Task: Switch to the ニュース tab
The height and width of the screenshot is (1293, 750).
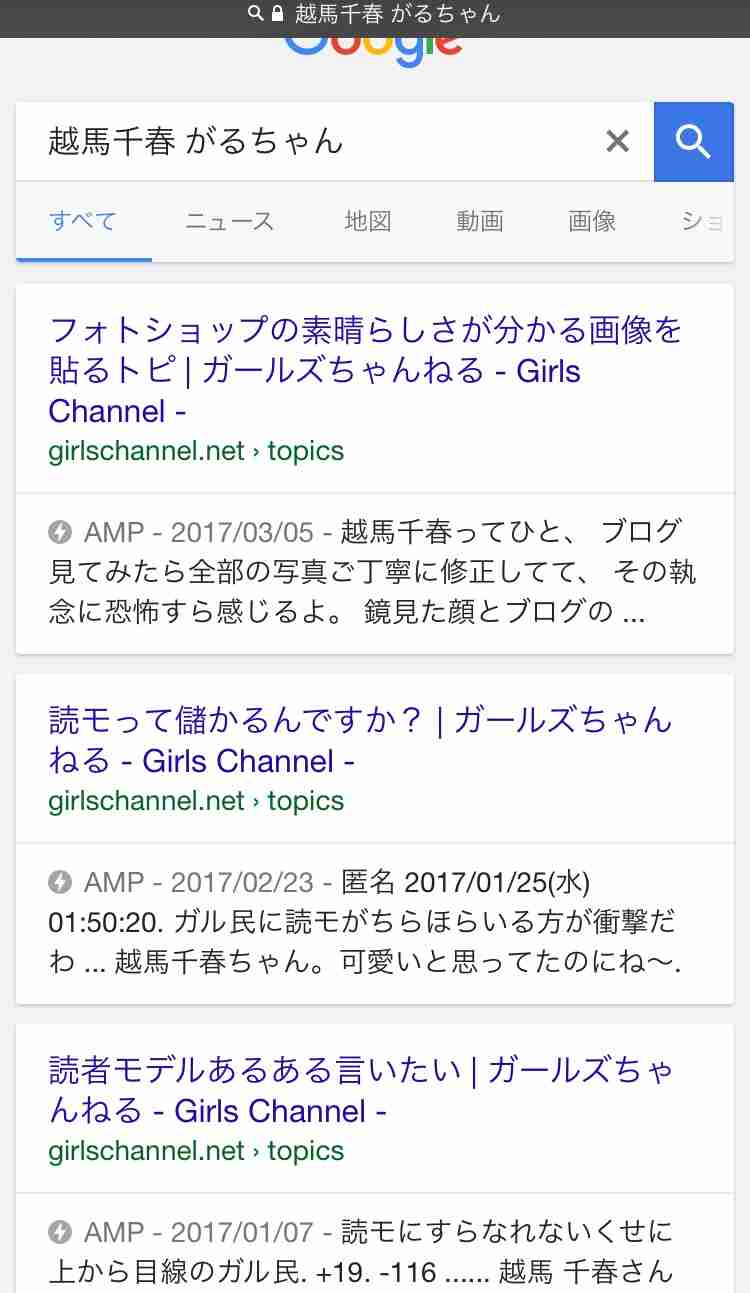Action: click(229, 221)
